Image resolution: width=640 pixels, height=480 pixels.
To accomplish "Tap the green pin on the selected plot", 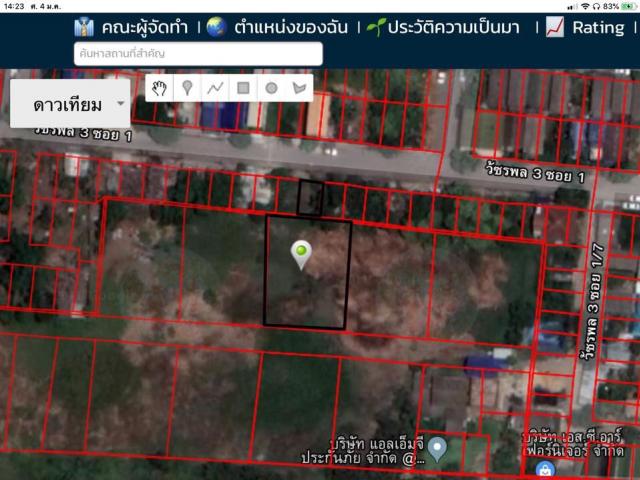I will (x=301, y=254).
